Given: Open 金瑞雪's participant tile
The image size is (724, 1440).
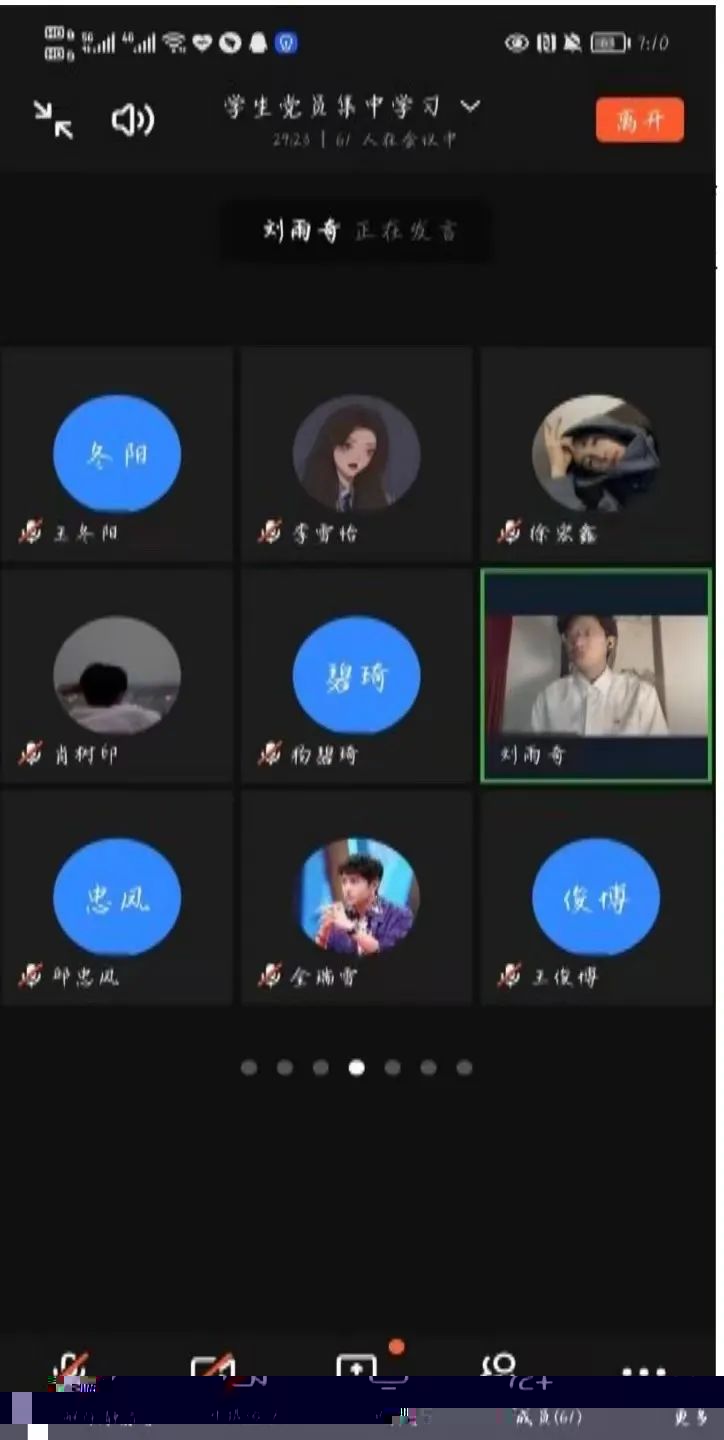Looking at the screenshot, I should tap(356, 898).
